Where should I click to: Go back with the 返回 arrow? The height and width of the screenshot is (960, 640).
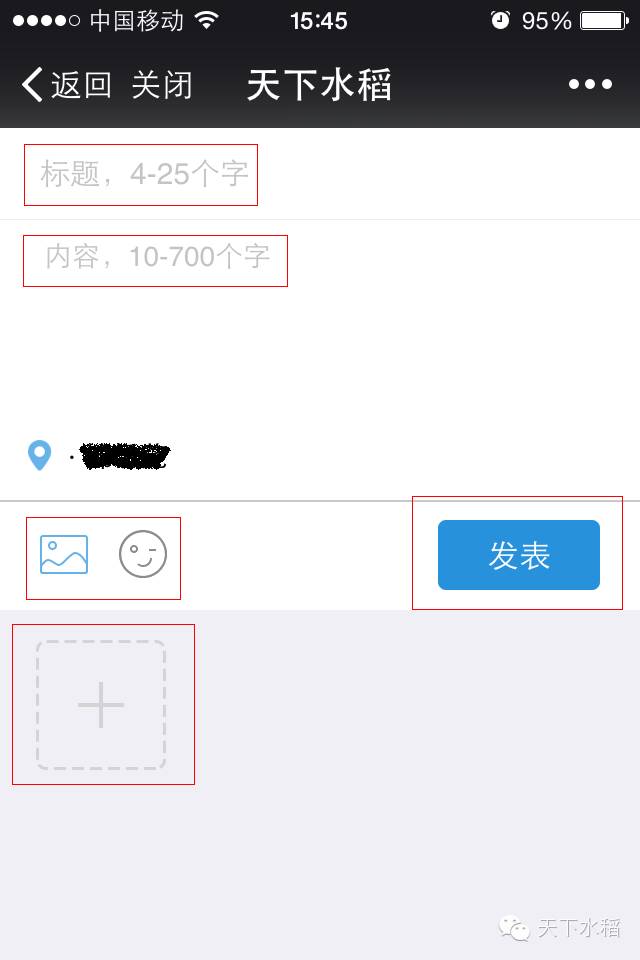66,85
